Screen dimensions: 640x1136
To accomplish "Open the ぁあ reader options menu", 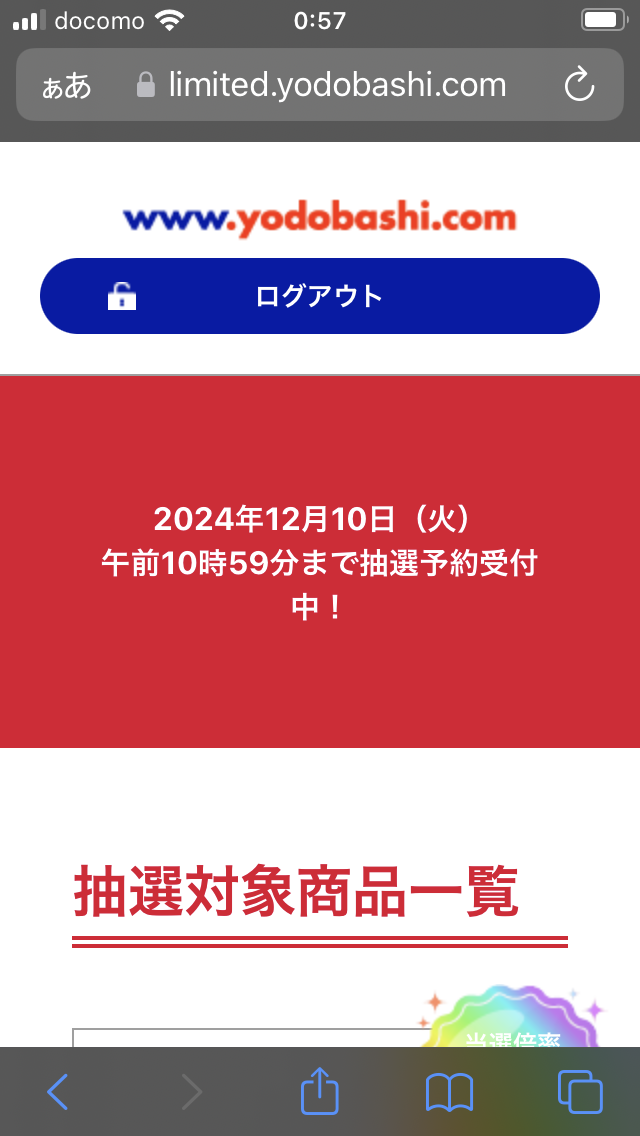I will [x=67, y=86].
